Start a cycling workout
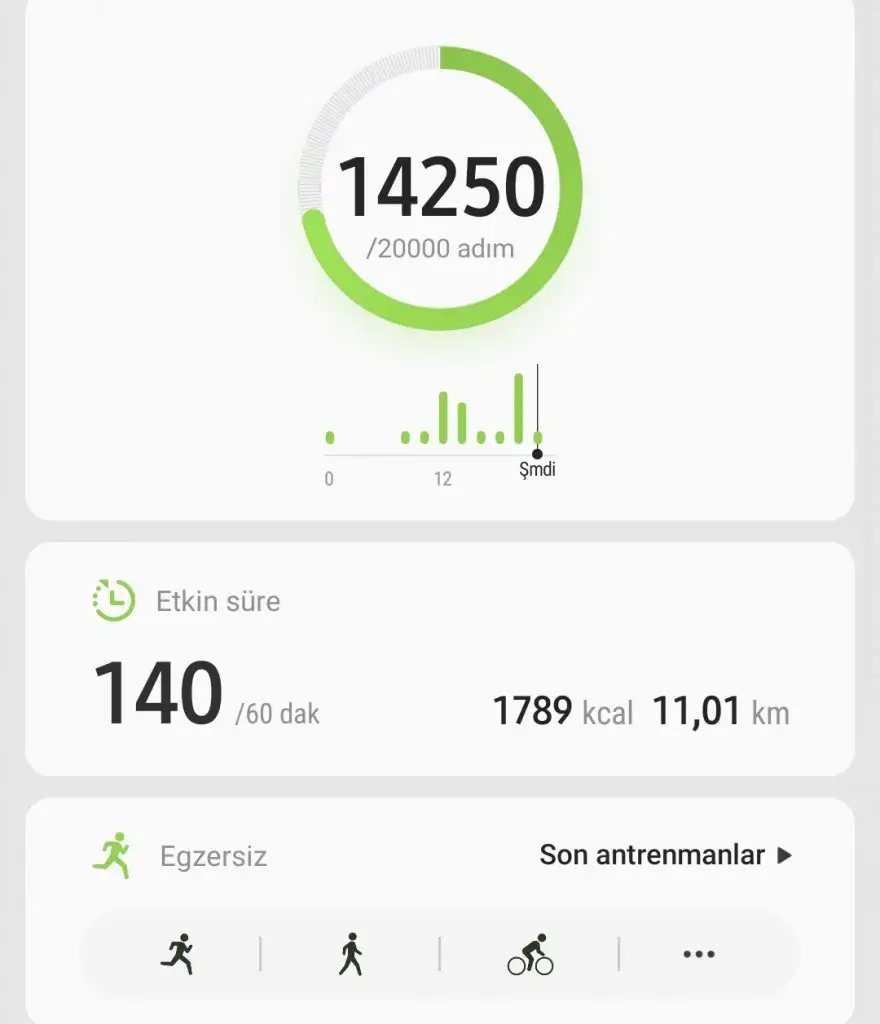 (530, 954)
